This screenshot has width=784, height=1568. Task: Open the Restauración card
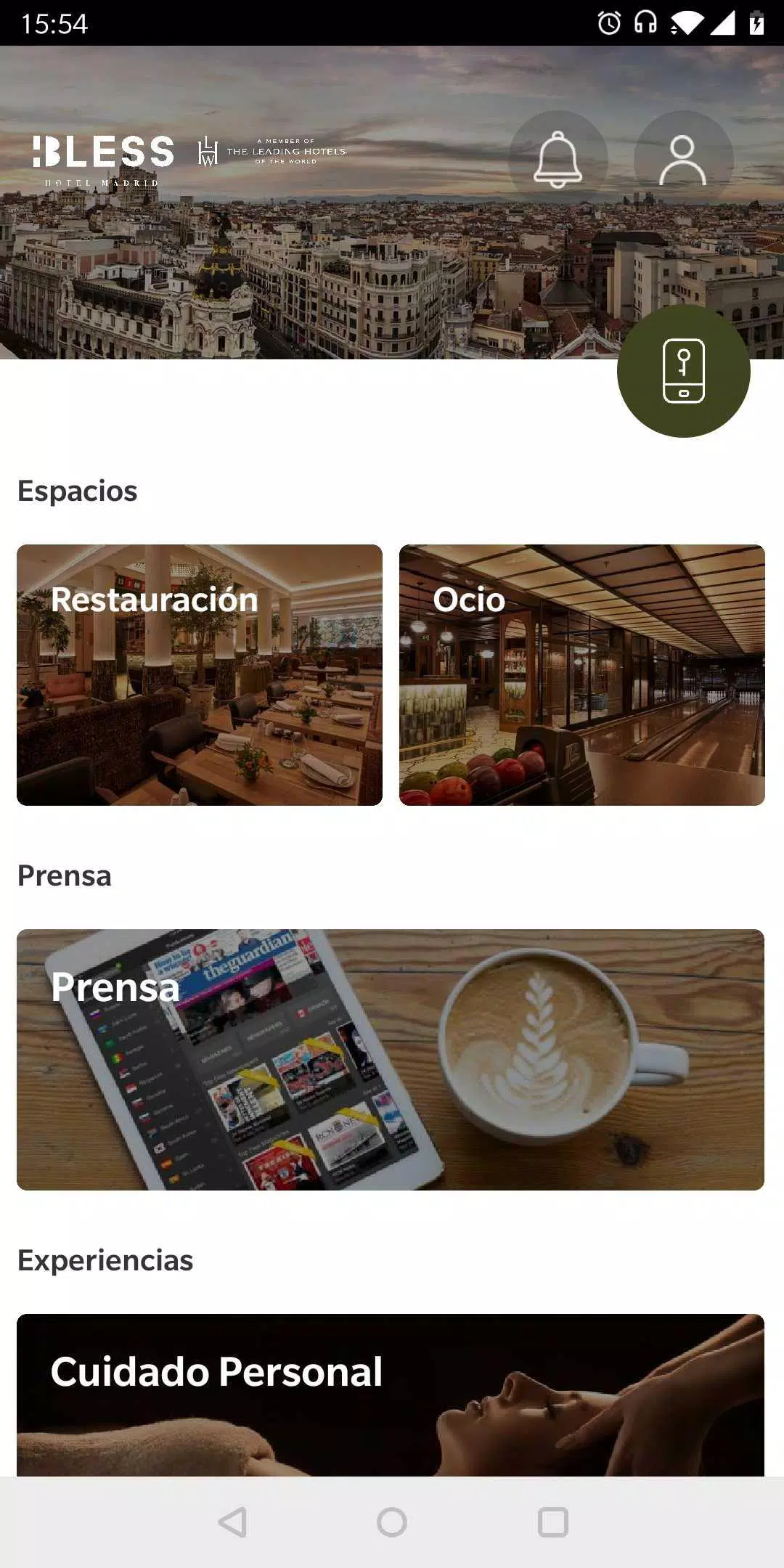200,675
